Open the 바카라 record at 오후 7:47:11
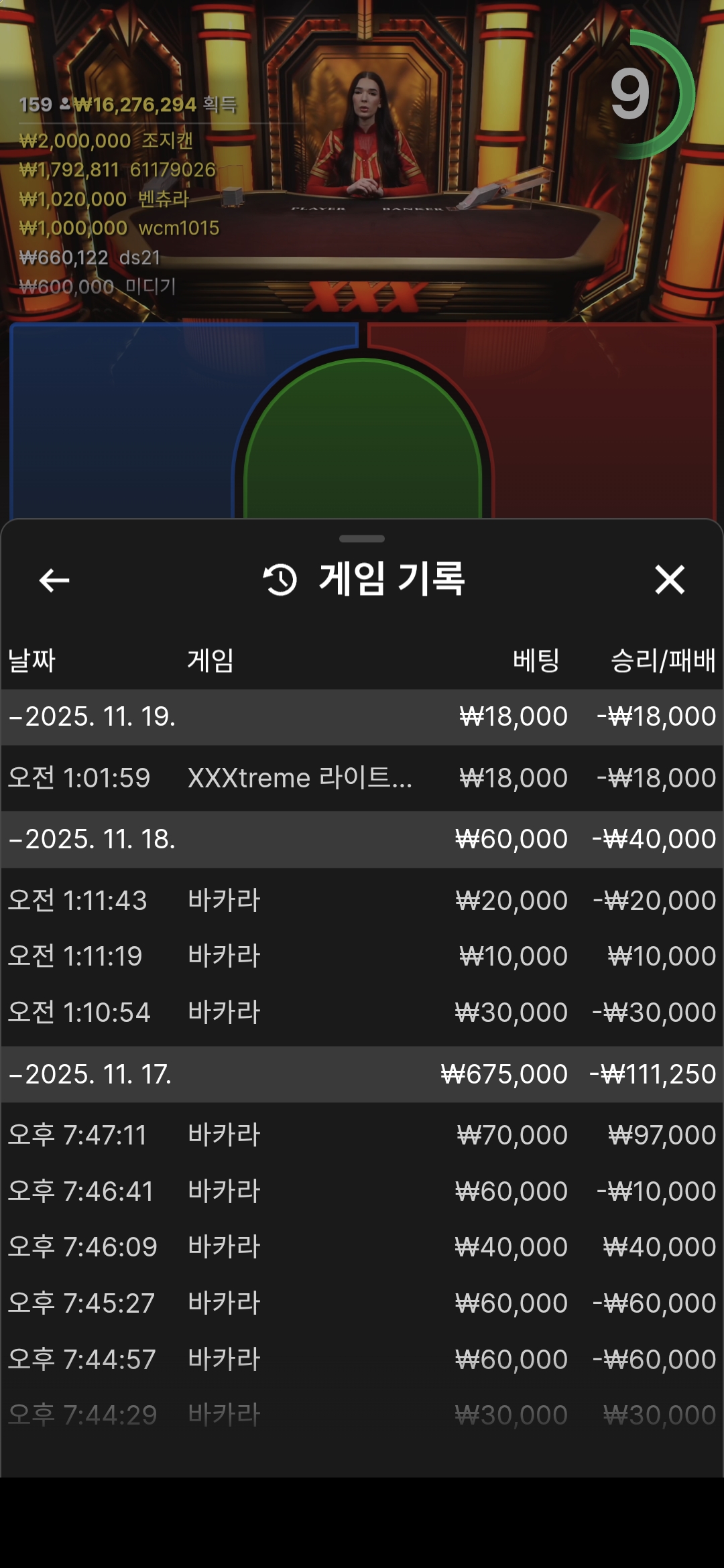724x1568 pixels. coord(362,1135)
